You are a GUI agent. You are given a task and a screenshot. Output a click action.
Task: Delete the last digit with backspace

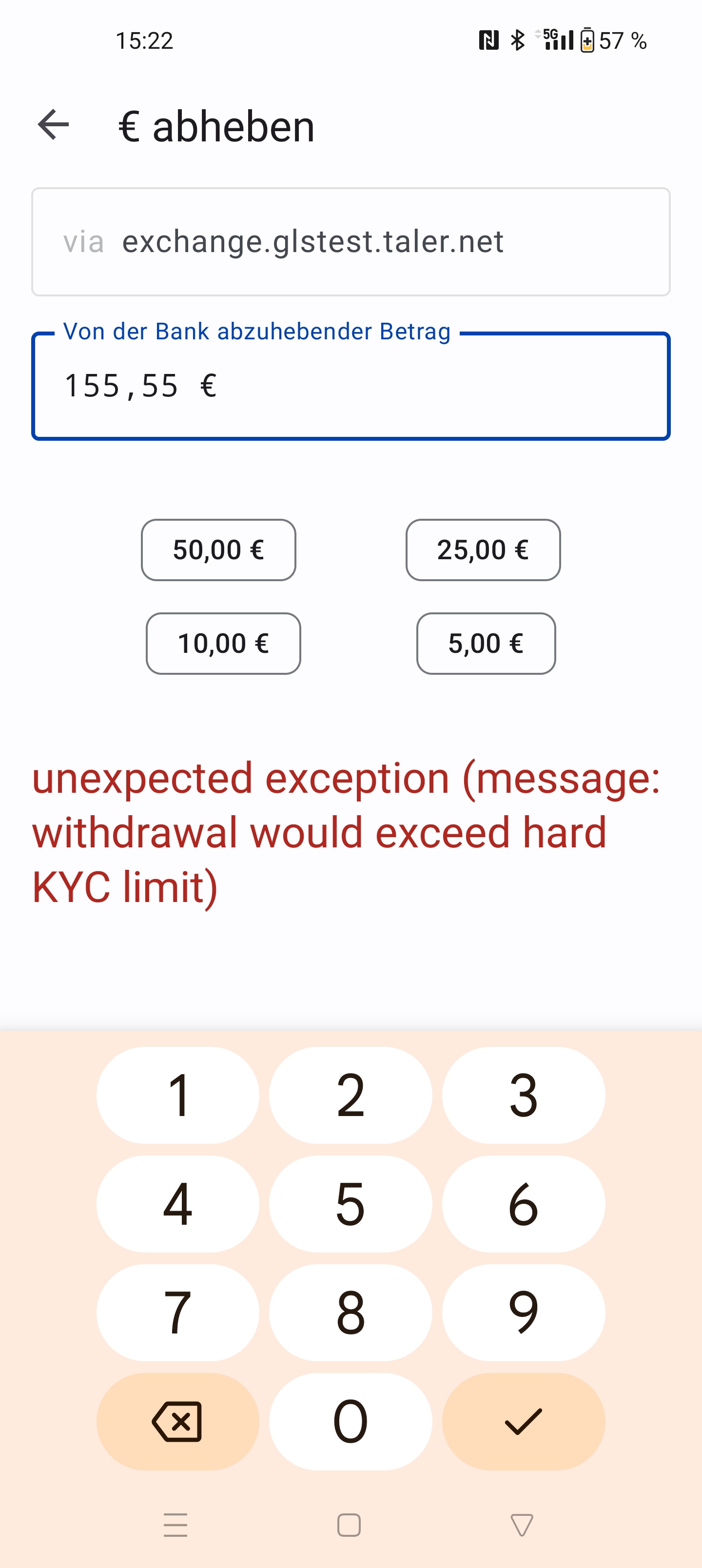(x=178, y=1421)
